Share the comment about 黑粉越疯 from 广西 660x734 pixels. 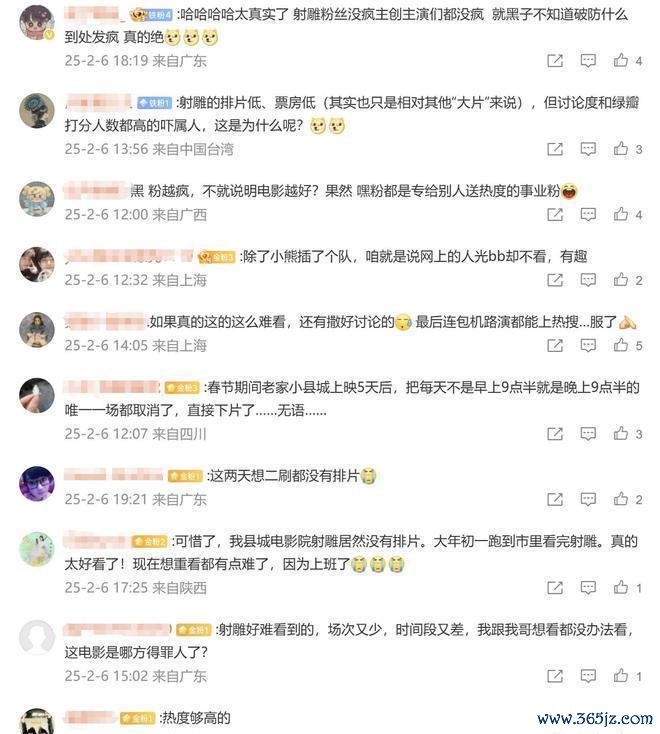(554, 214)
